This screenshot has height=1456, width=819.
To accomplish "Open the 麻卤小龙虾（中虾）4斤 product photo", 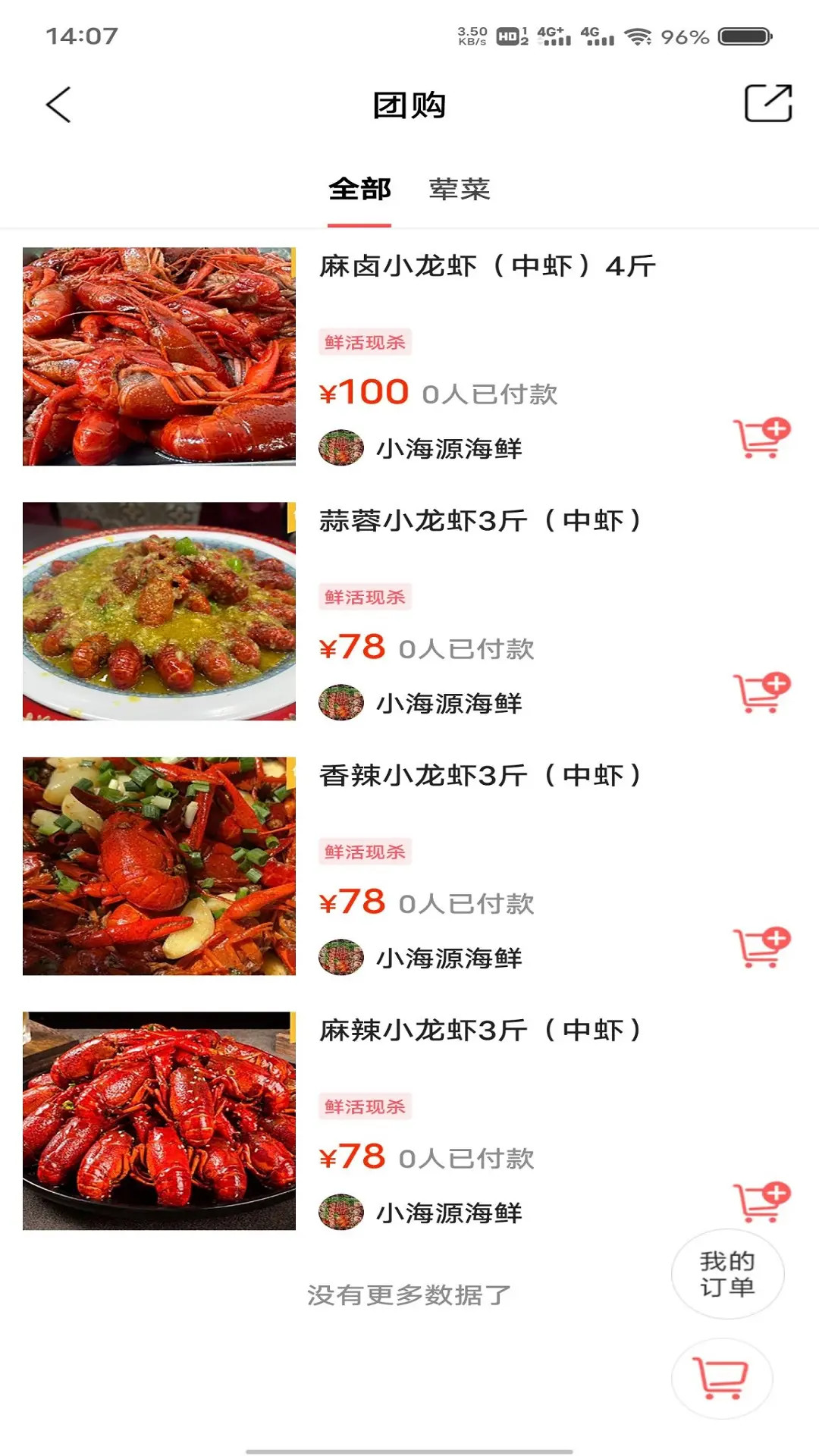I will (x=159, y=356).
